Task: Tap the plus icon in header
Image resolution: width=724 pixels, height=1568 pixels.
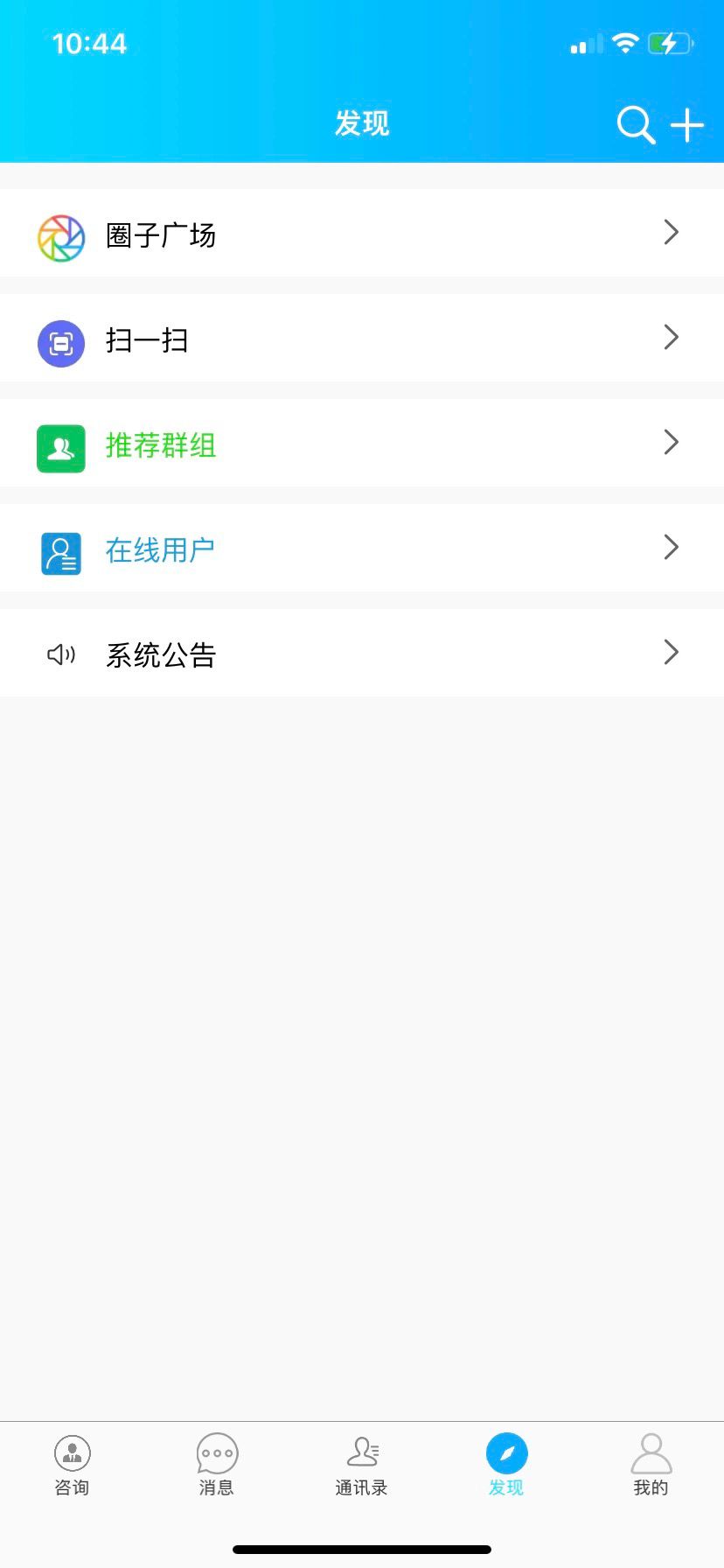Action: click(687, 125)
